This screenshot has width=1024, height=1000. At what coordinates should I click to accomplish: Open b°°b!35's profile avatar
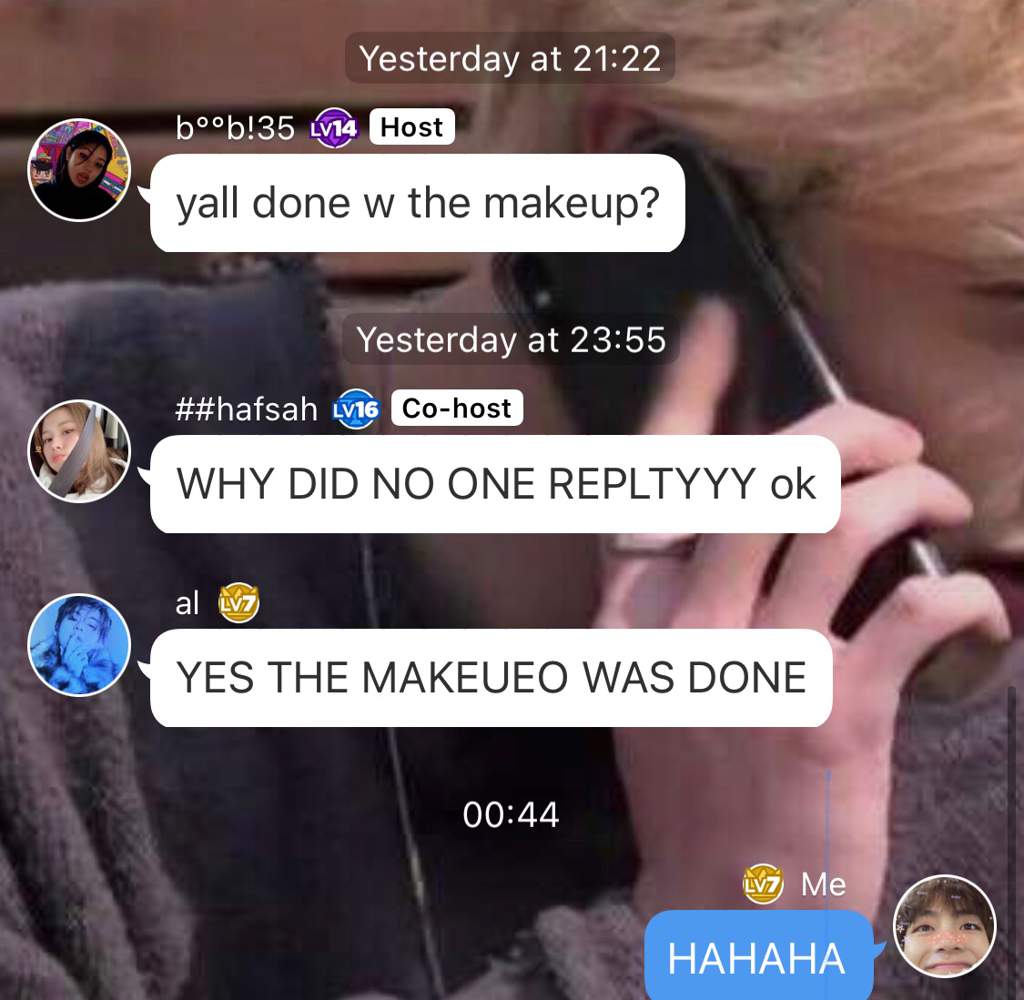pyautogui.click(x=79, y=170)
